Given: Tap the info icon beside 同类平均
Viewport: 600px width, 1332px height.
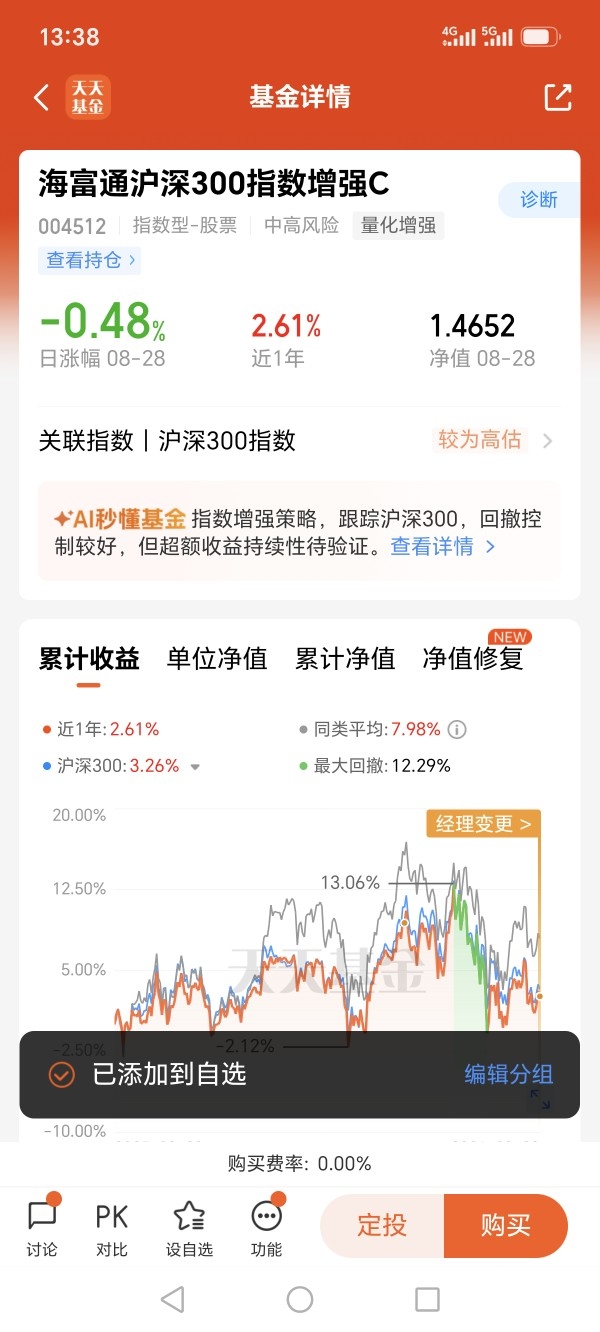Looking at the screenshot, I should pyautogui.click(x=457, y=730).
